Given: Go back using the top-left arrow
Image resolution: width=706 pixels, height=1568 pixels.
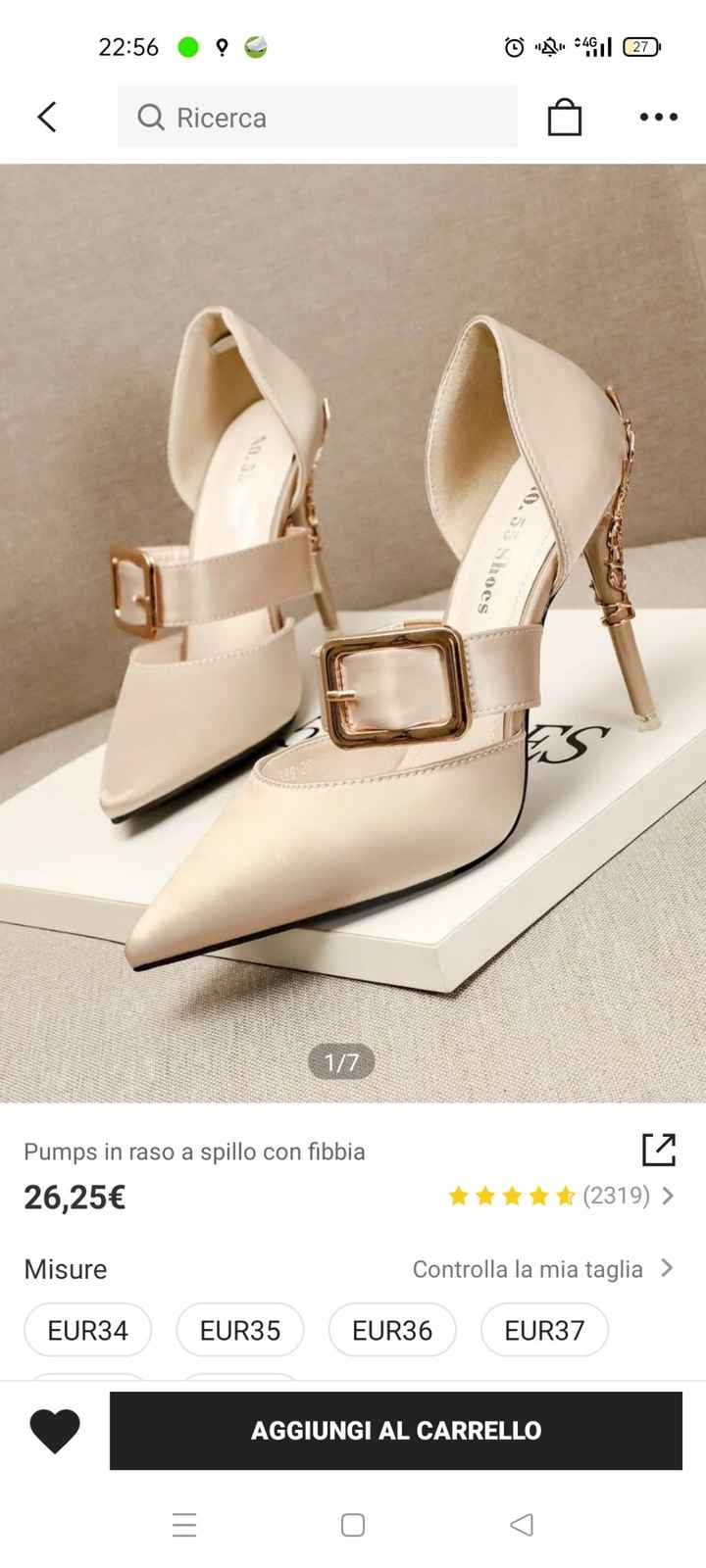Looking at the screenshot, I should tap(47, 117).
